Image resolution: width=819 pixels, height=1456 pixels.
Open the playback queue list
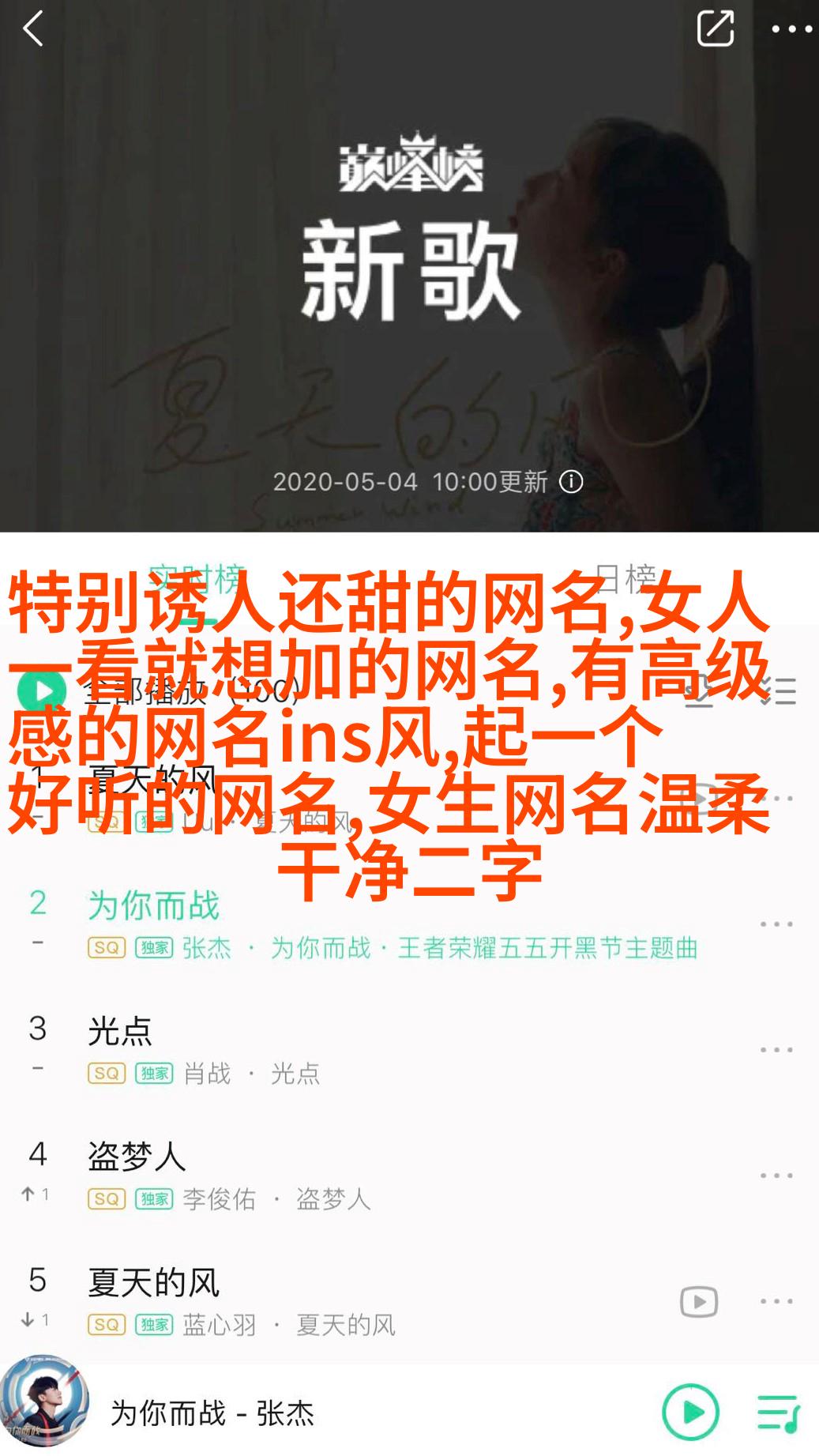[x=779, y=1412]
